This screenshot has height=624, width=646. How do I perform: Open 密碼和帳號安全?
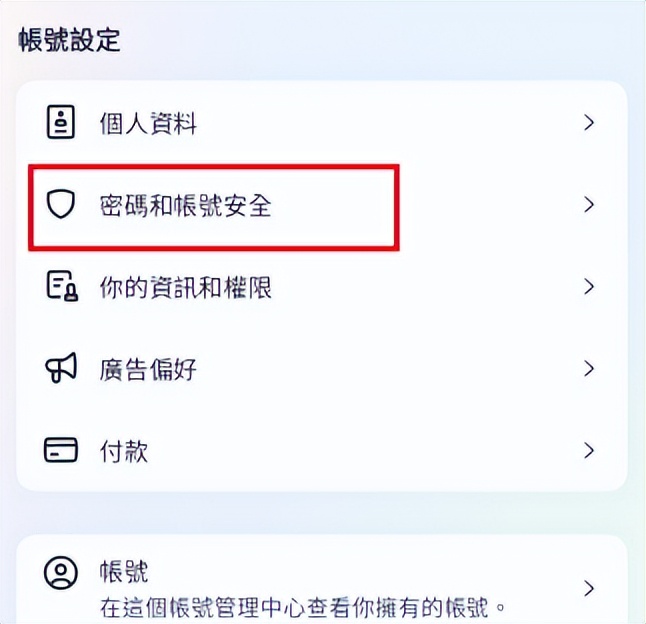[x=186, y=206]
